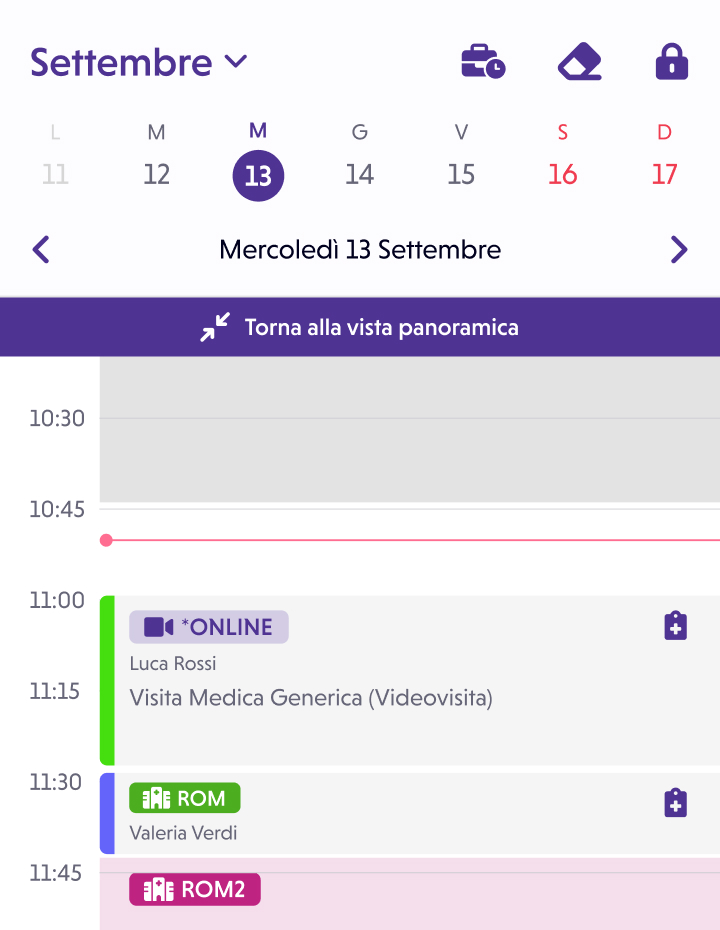Open the ROM2 appointment at 11:45
The width and height of the screenshot is (720, 930).
click(400, 900)
